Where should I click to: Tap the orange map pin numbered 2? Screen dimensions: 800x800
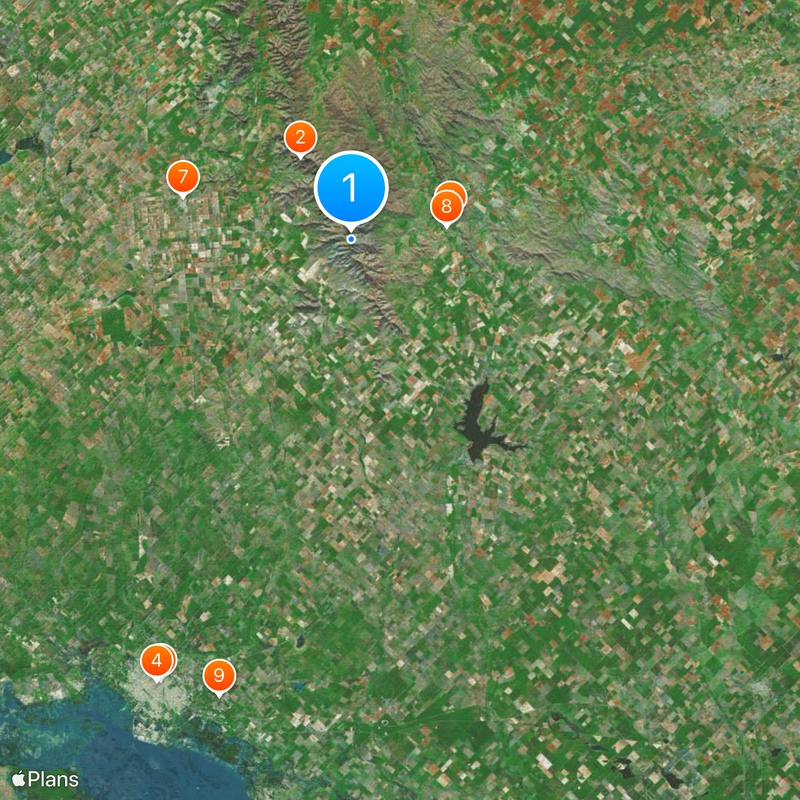[300, 138]
